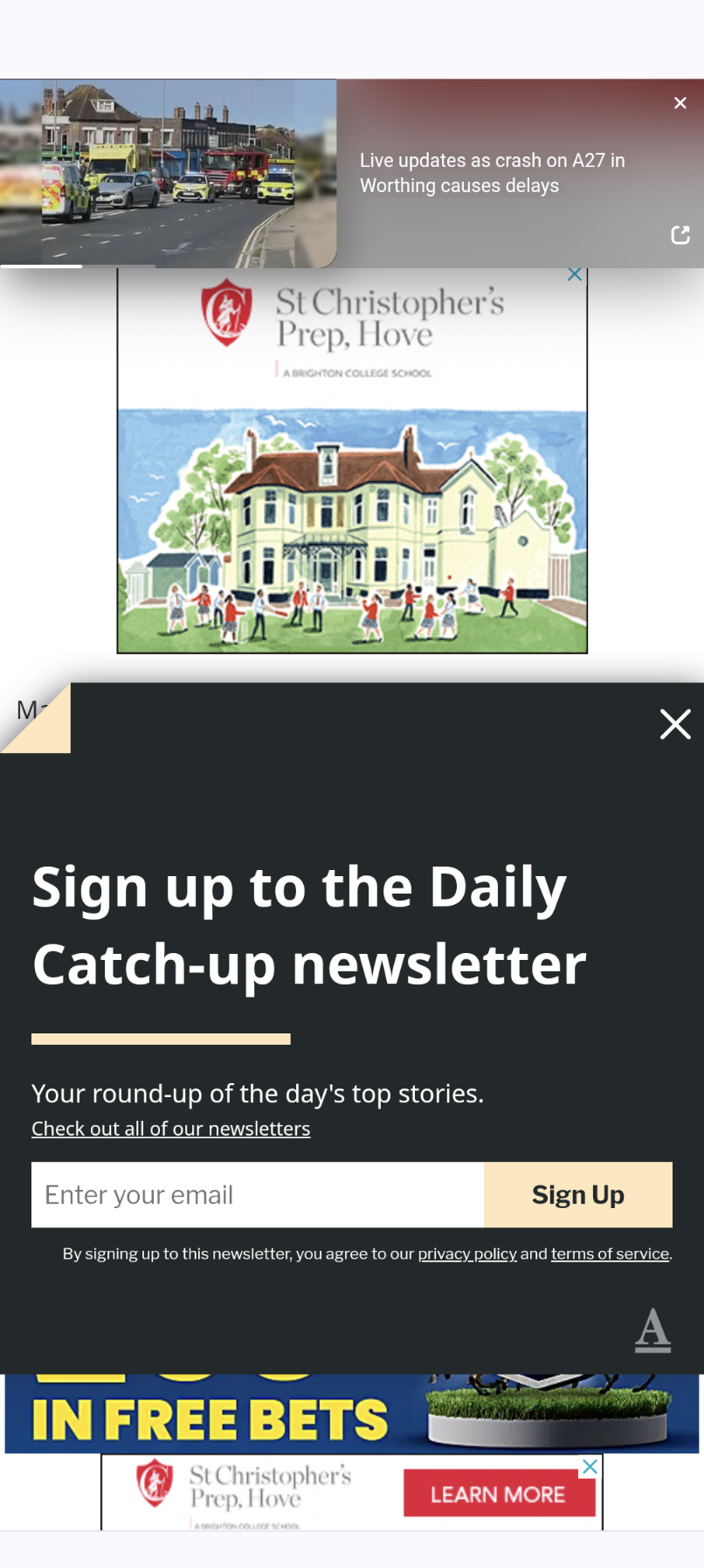This screenshot has height=1568, width=704.
Task: Dismiss the A27 crash live updates banner
Action: coord(680,103)
